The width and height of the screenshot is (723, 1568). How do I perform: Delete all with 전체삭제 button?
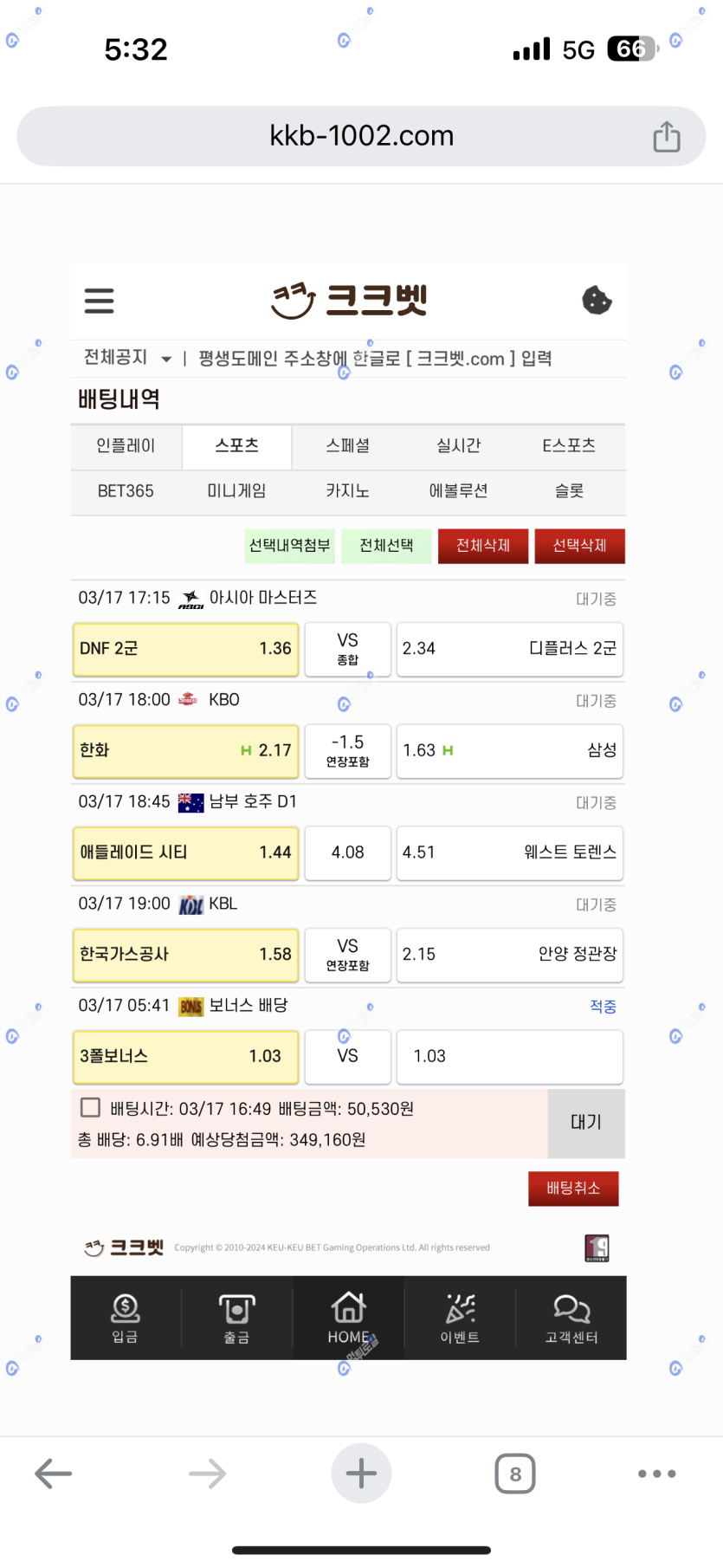coord(483,546)
